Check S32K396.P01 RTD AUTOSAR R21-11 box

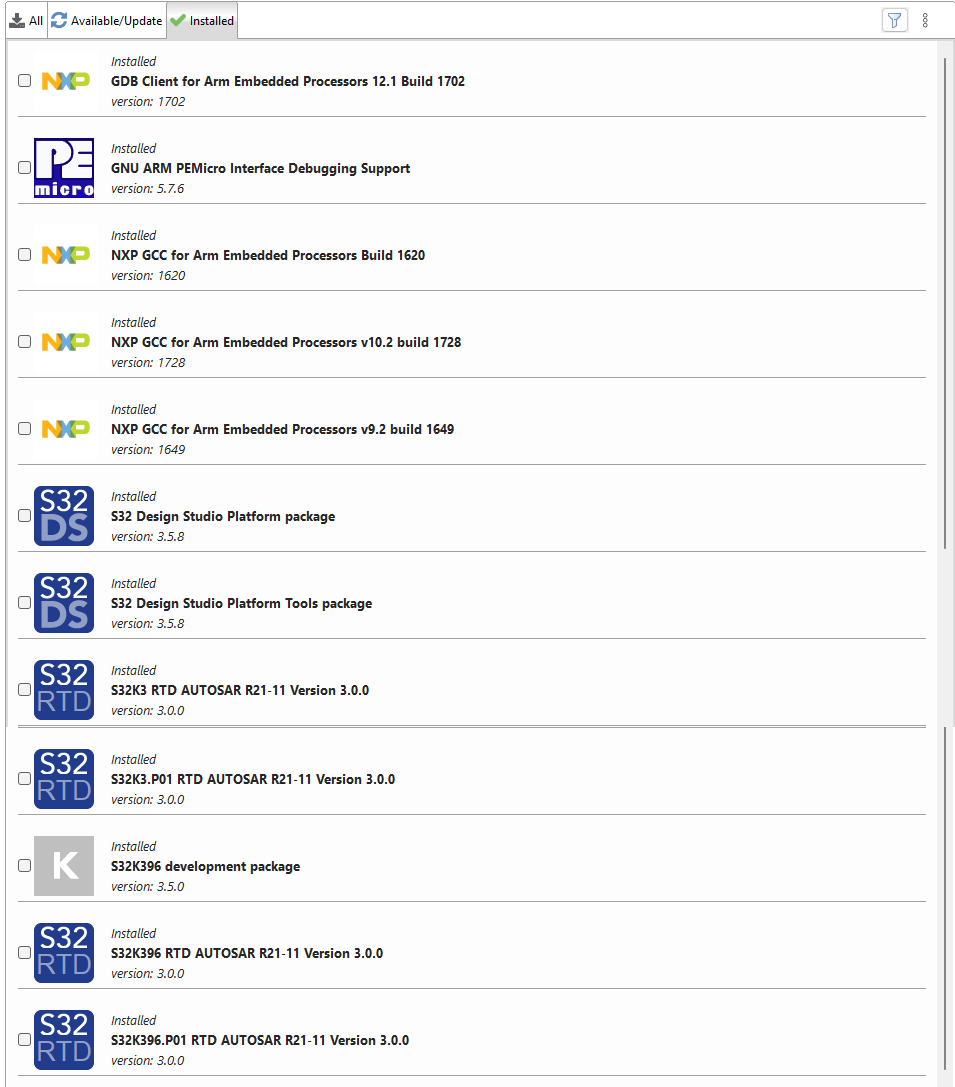point(25,1040)
